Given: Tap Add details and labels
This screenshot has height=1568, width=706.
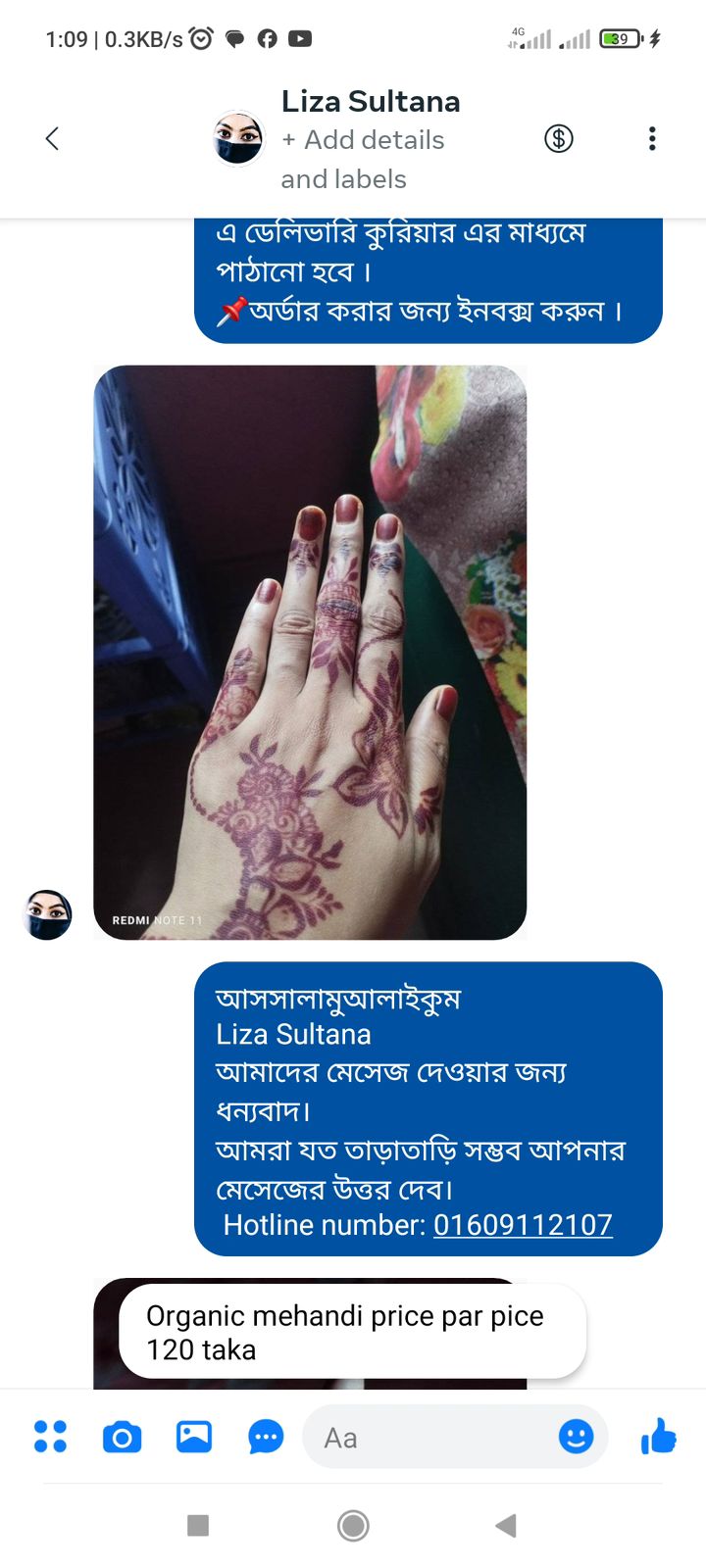Looking at the screenshot, I should (362, 159).
